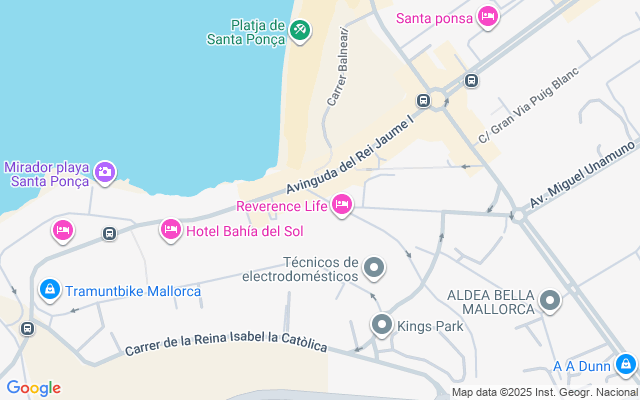Viewport: 640px width, 400px height.
Task: Tap the Kings Park location pin
Action: pyautogui.click(x=382, y=325)
